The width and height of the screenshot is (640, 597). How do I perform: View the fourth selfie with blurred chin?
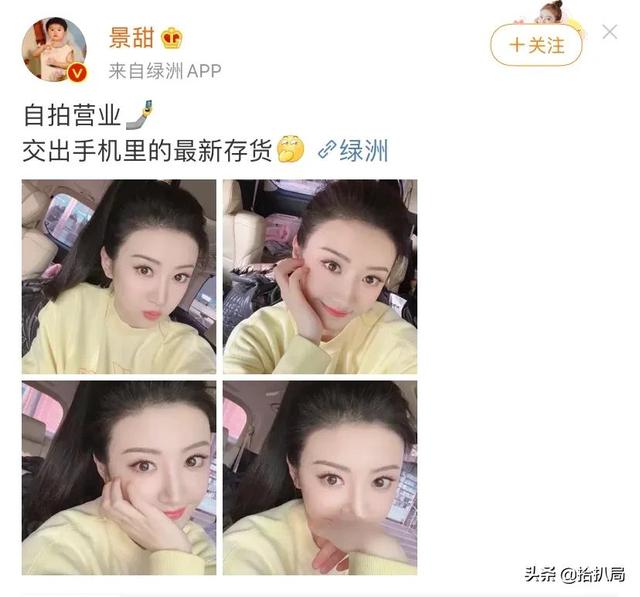(320, 477)
